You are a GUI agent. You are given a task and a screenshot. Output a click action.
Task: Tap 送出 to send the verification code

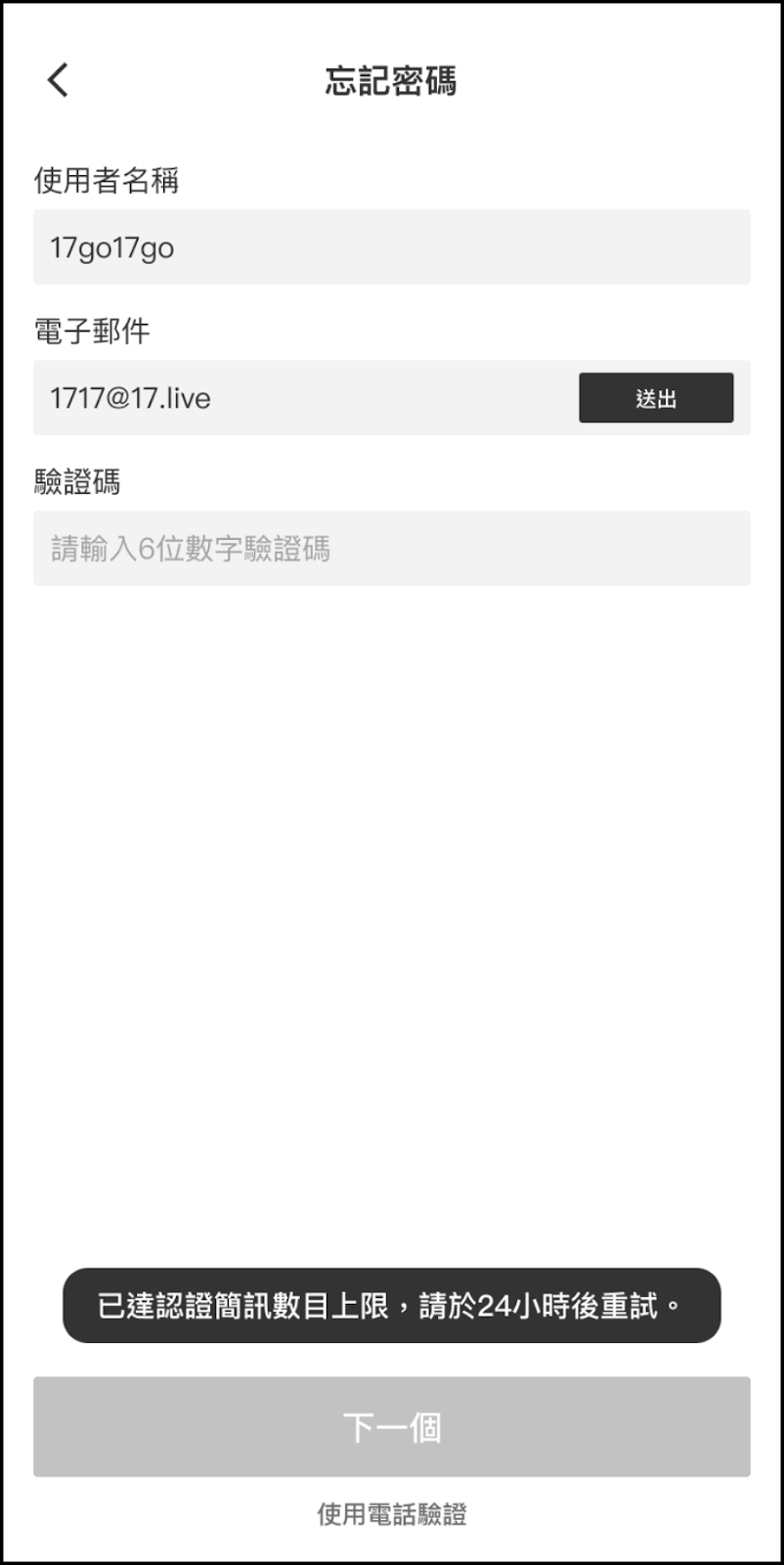click(655, 398)
